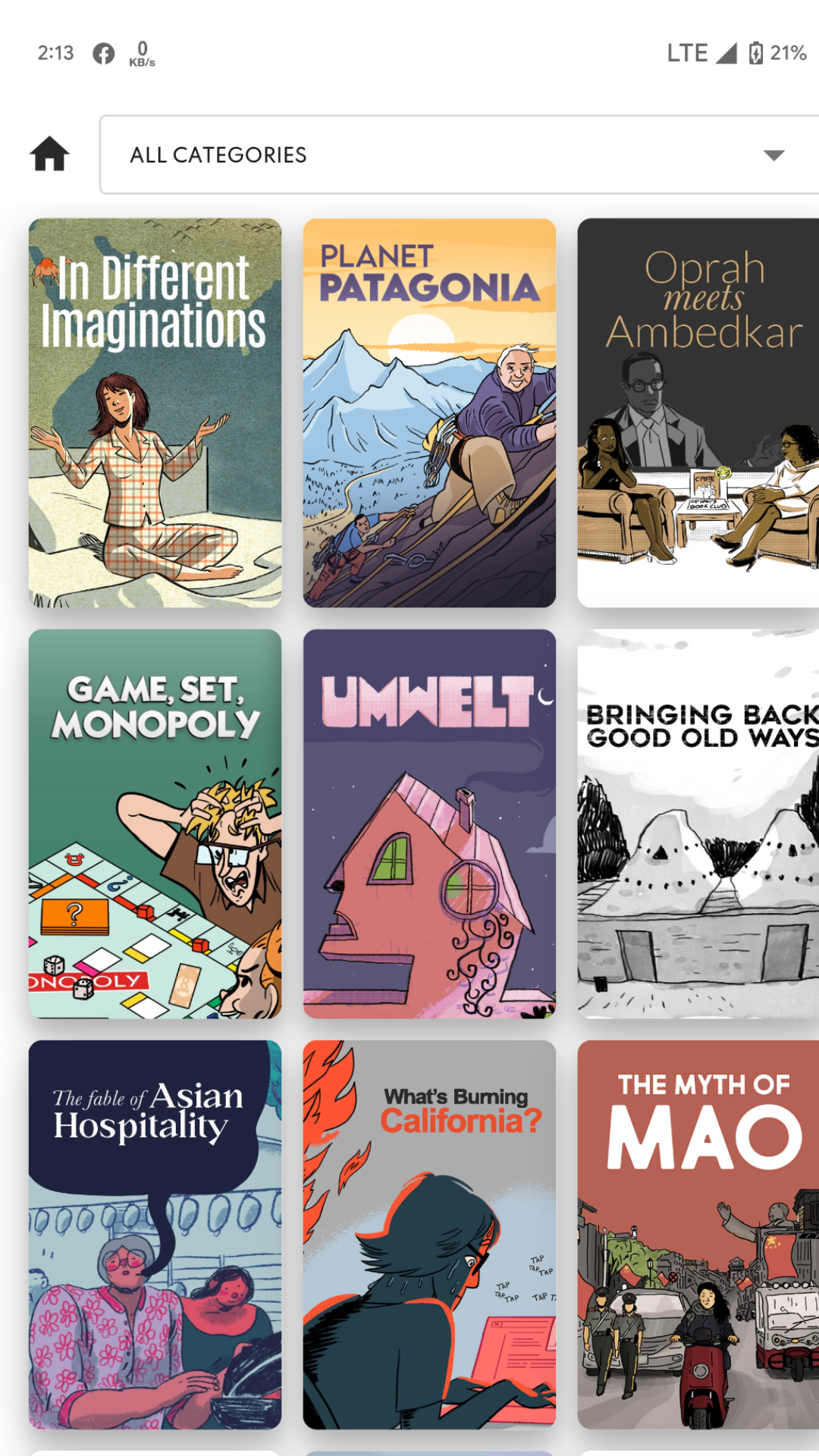This screenshot has width=819, height=1456.
Task: View the Oprah meets Ambedkar story
Action: [x=698, y=413]
